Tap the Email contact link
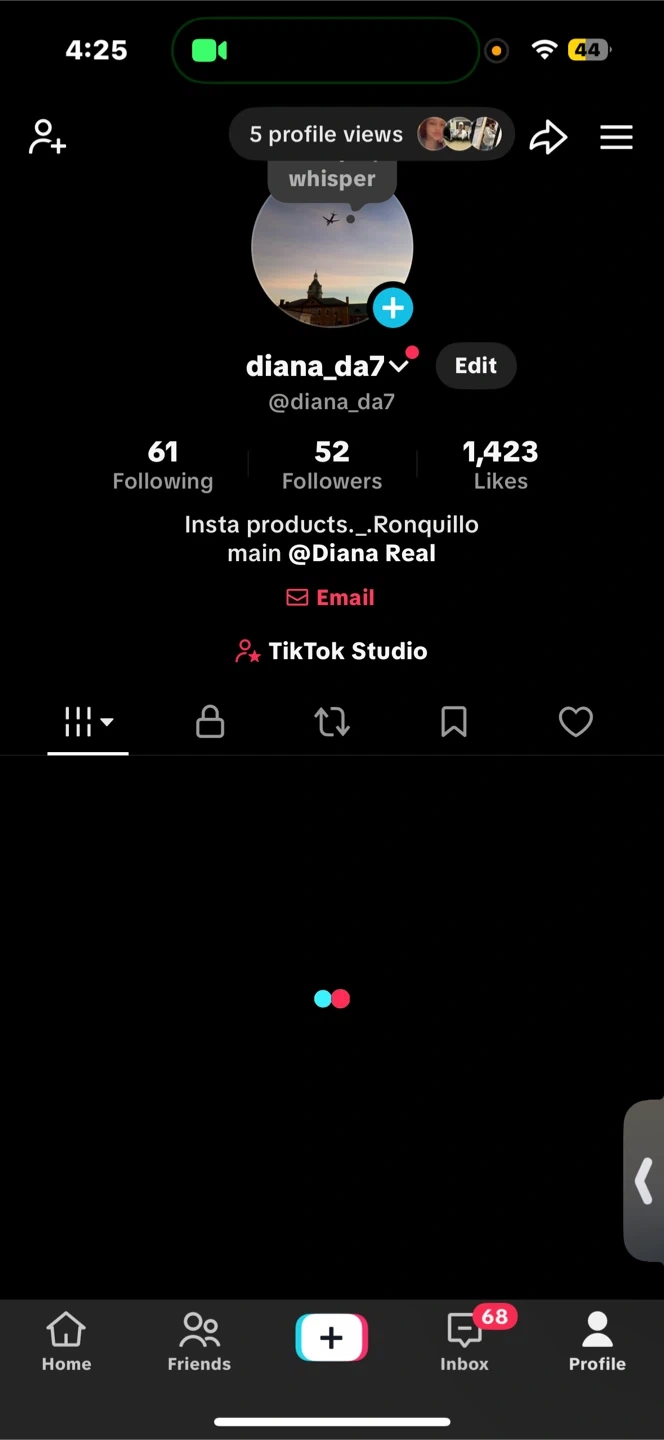This screenshot has width=664, height=1440. point(331,598)
